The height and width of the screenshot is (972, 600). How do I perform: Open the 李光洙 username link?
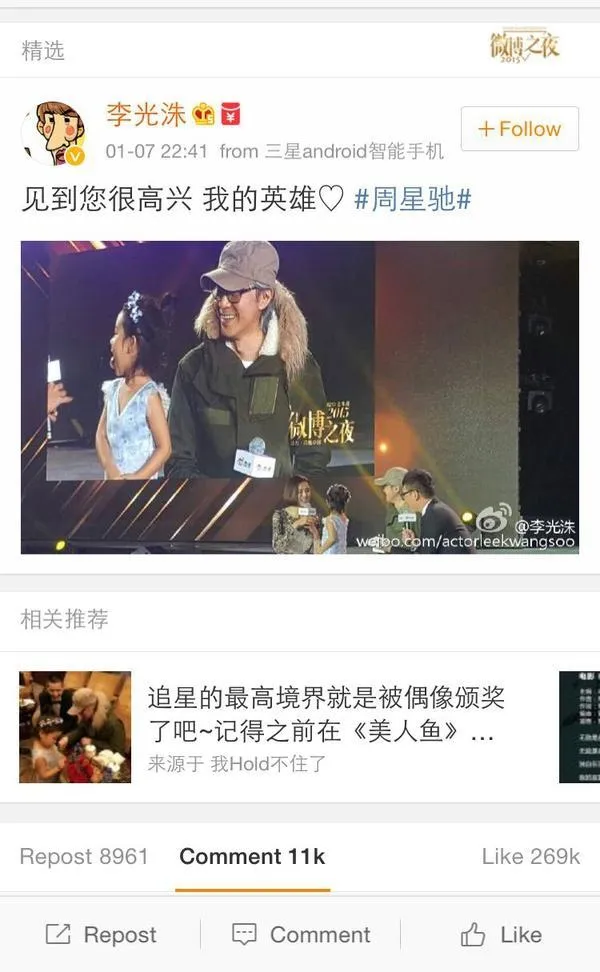[146, 114]
